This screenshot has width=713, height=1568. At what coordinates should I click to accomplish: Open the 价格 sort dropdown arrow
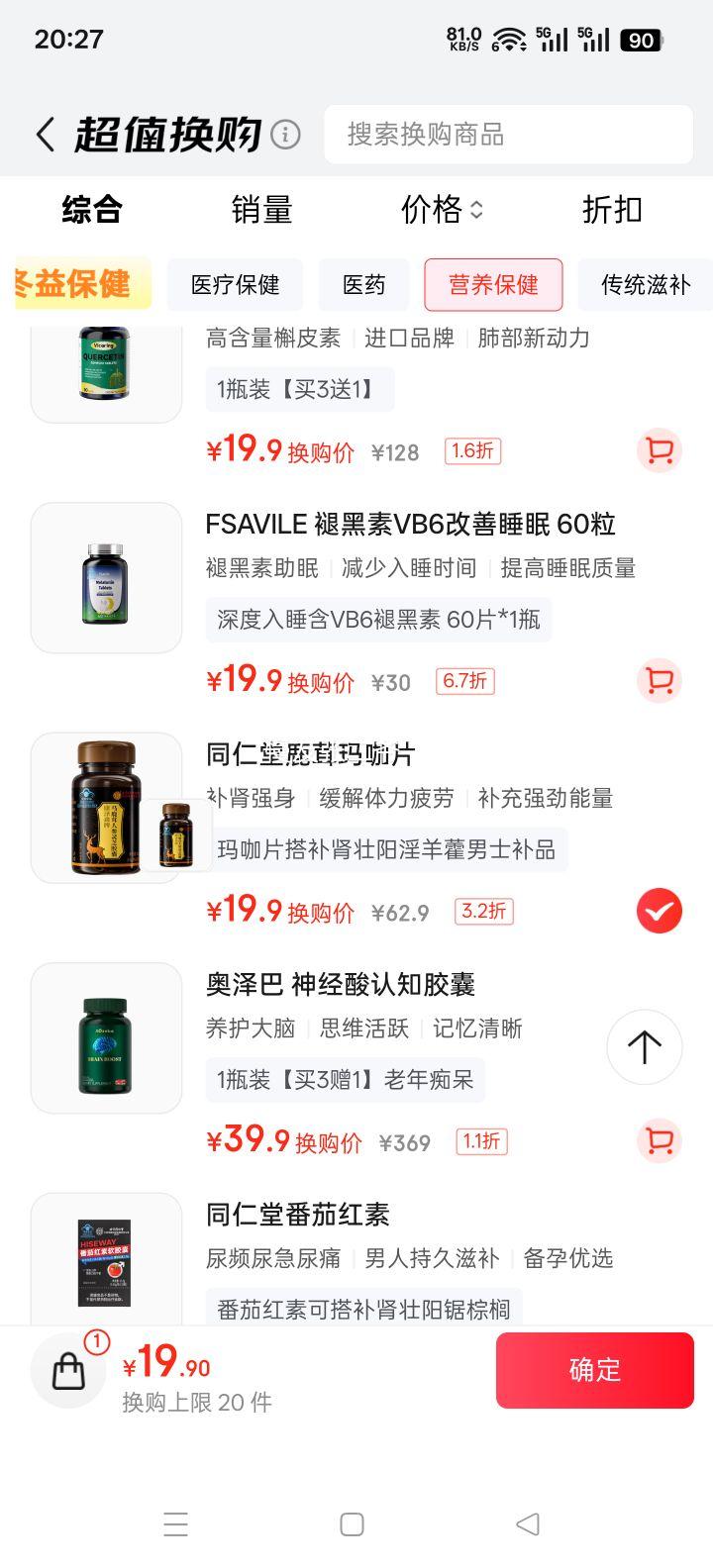point(478,211)
